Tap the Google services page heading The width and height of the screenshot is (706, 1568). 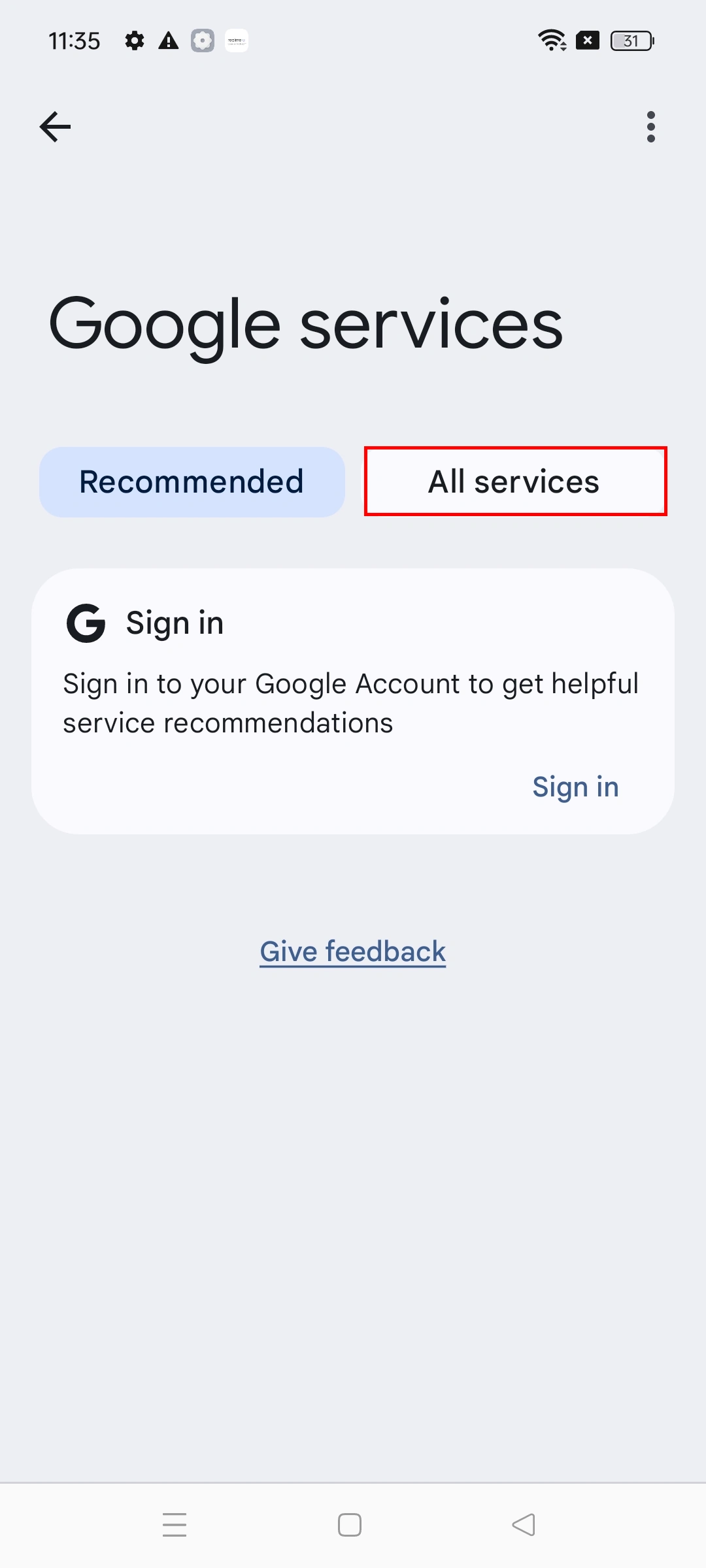coord(306,325)
